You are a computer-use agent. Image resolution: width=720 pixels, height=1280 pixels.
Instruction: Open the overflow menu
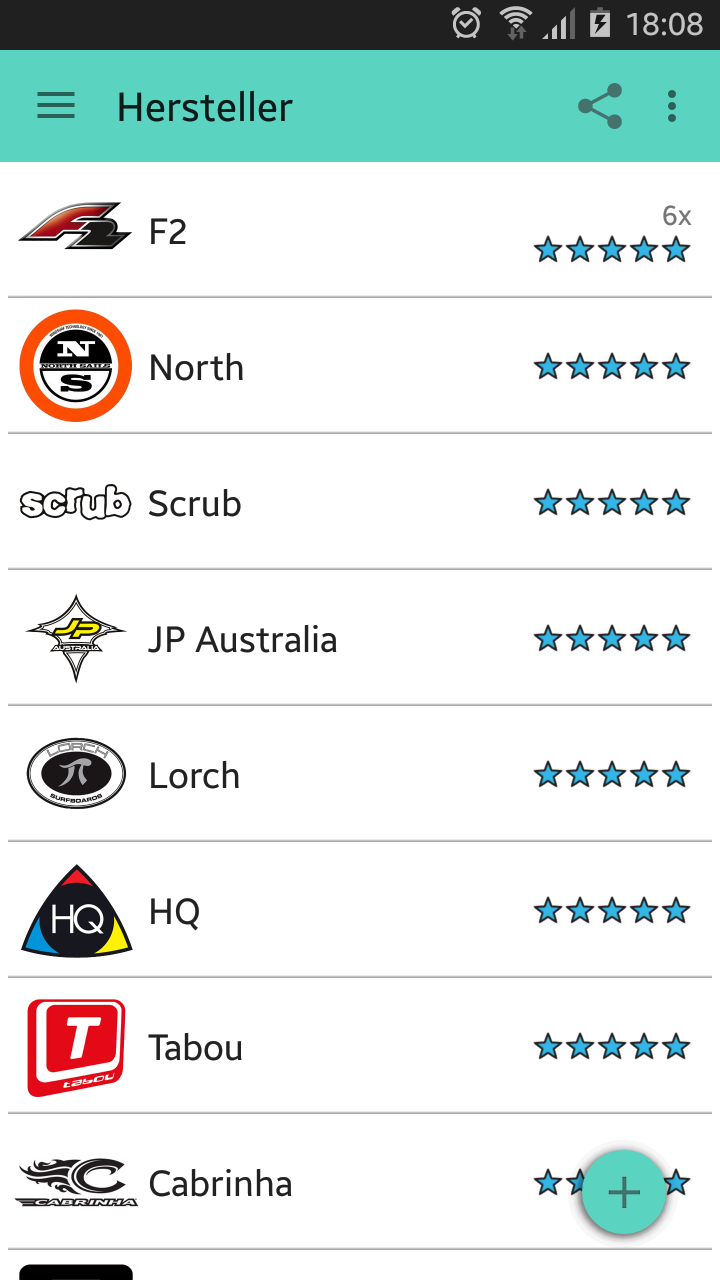coord(672,106)
